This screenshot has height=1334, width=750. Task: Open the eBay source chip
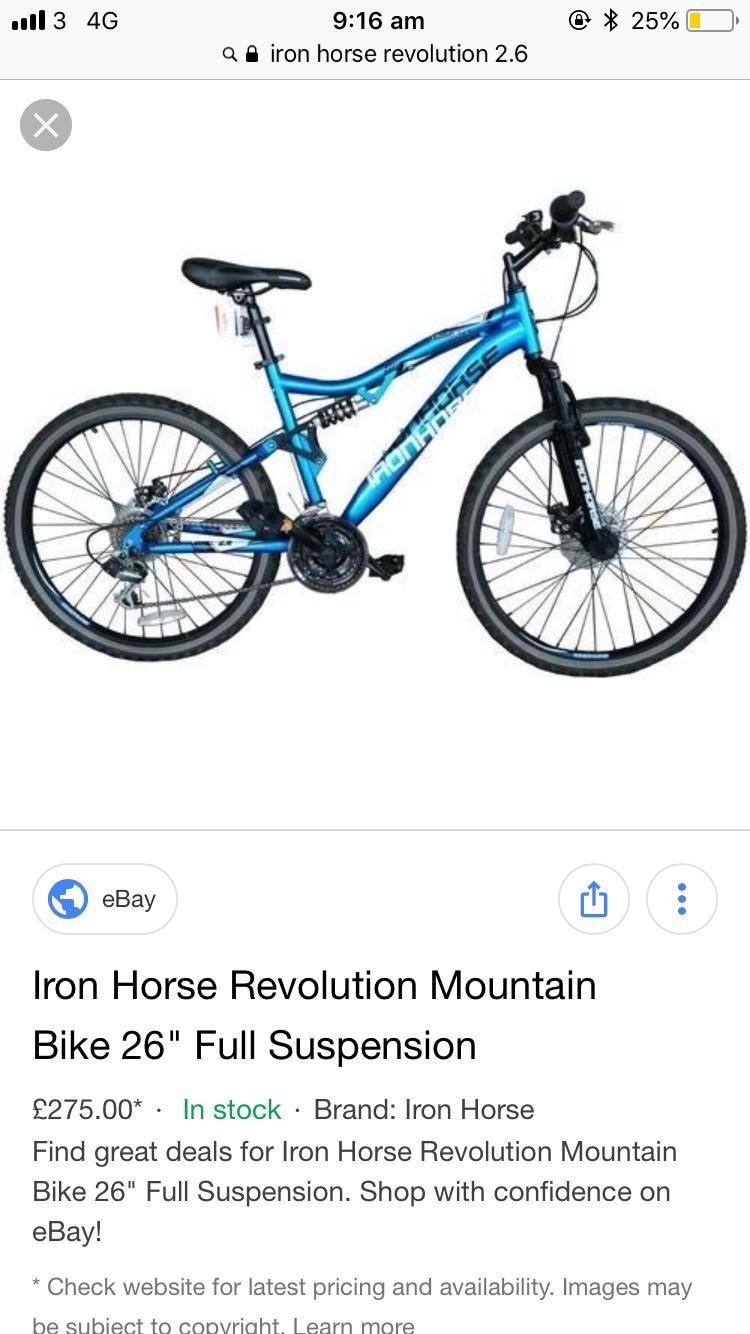click(105, 899)
